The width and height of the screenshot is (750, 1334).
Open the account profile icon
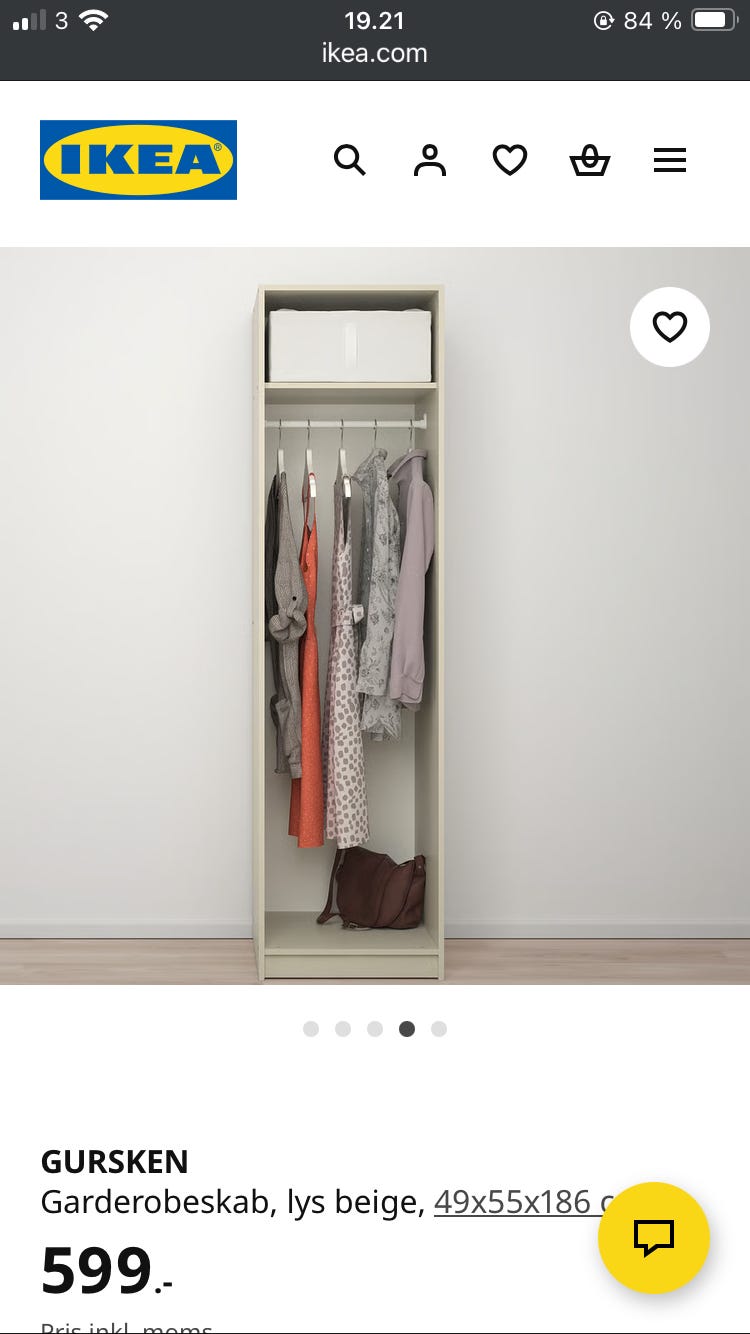click(x=429, y=160)
